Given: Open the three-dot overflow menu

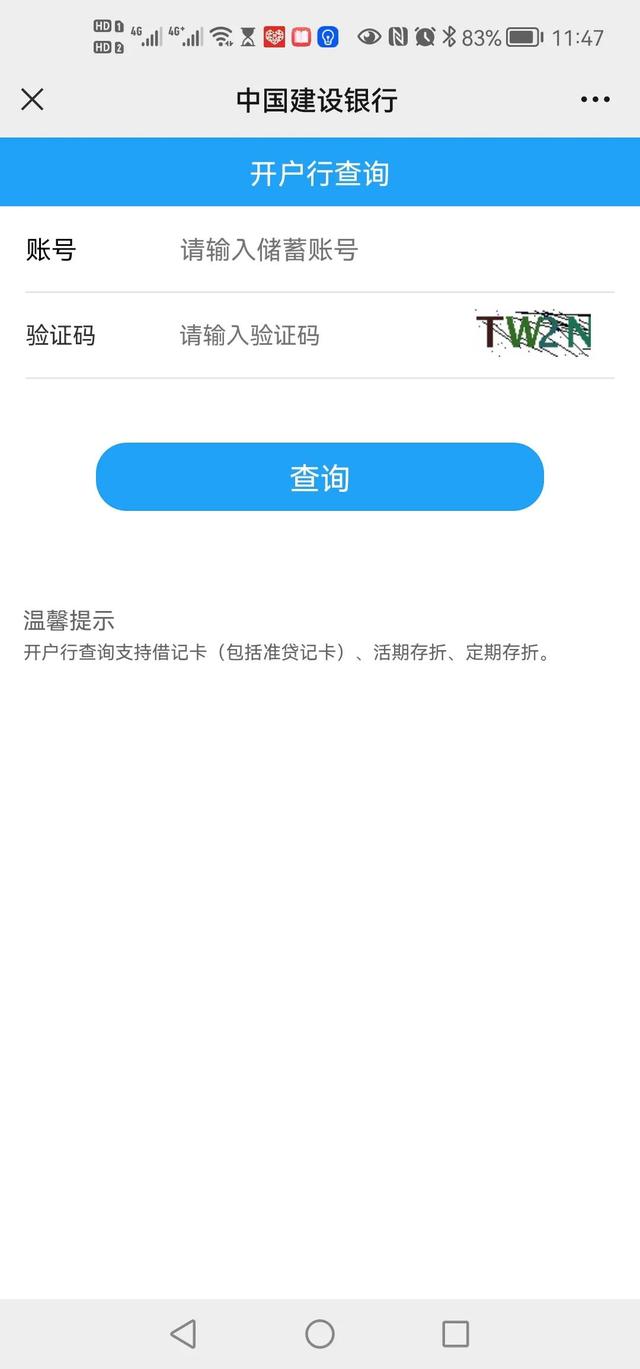Looking at the screenshot, I should [595, 99].
